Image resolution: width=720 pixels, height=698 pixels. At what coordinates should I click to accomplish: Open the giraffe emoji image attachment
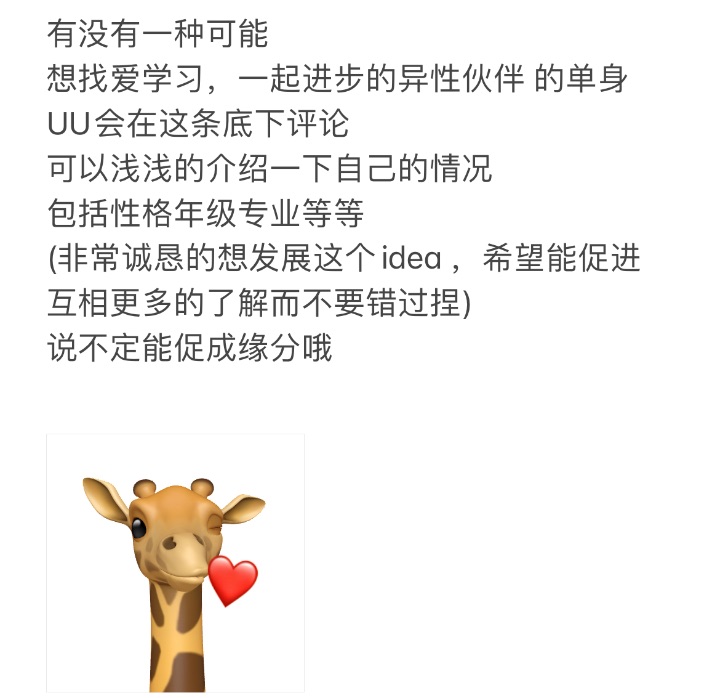[x=175, y=563]
